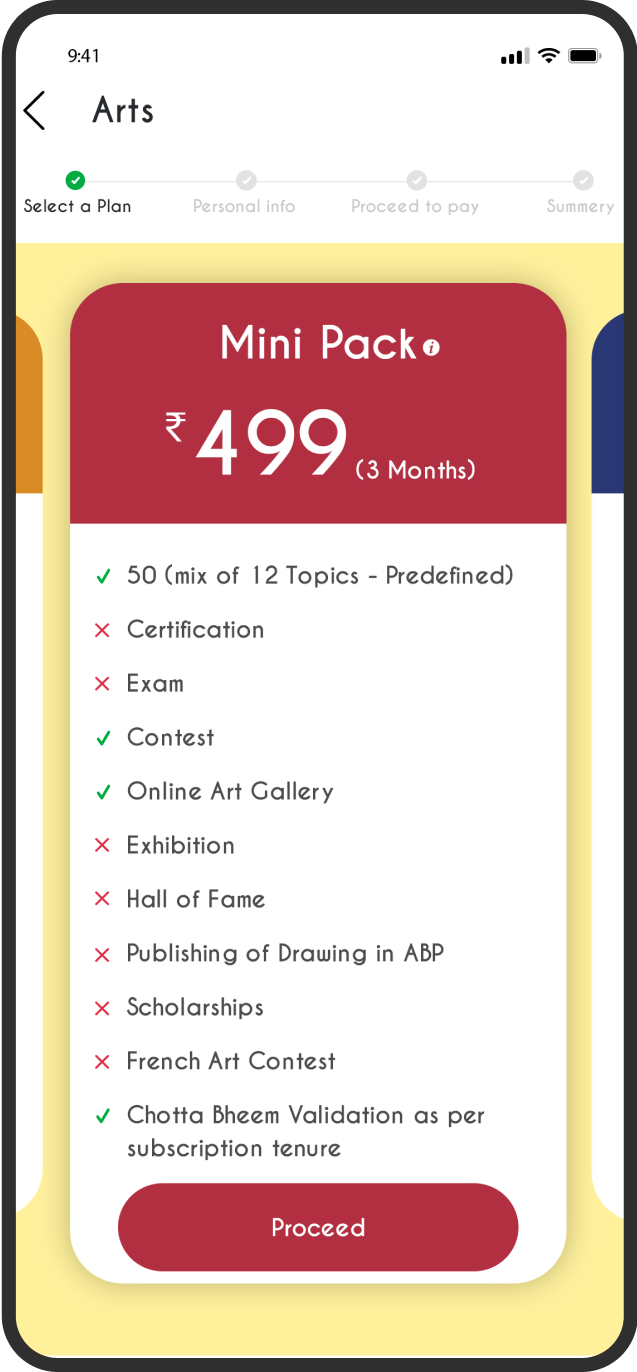637x1372 pixels.
Task: Jump to the Summery step
Action: 581,193
